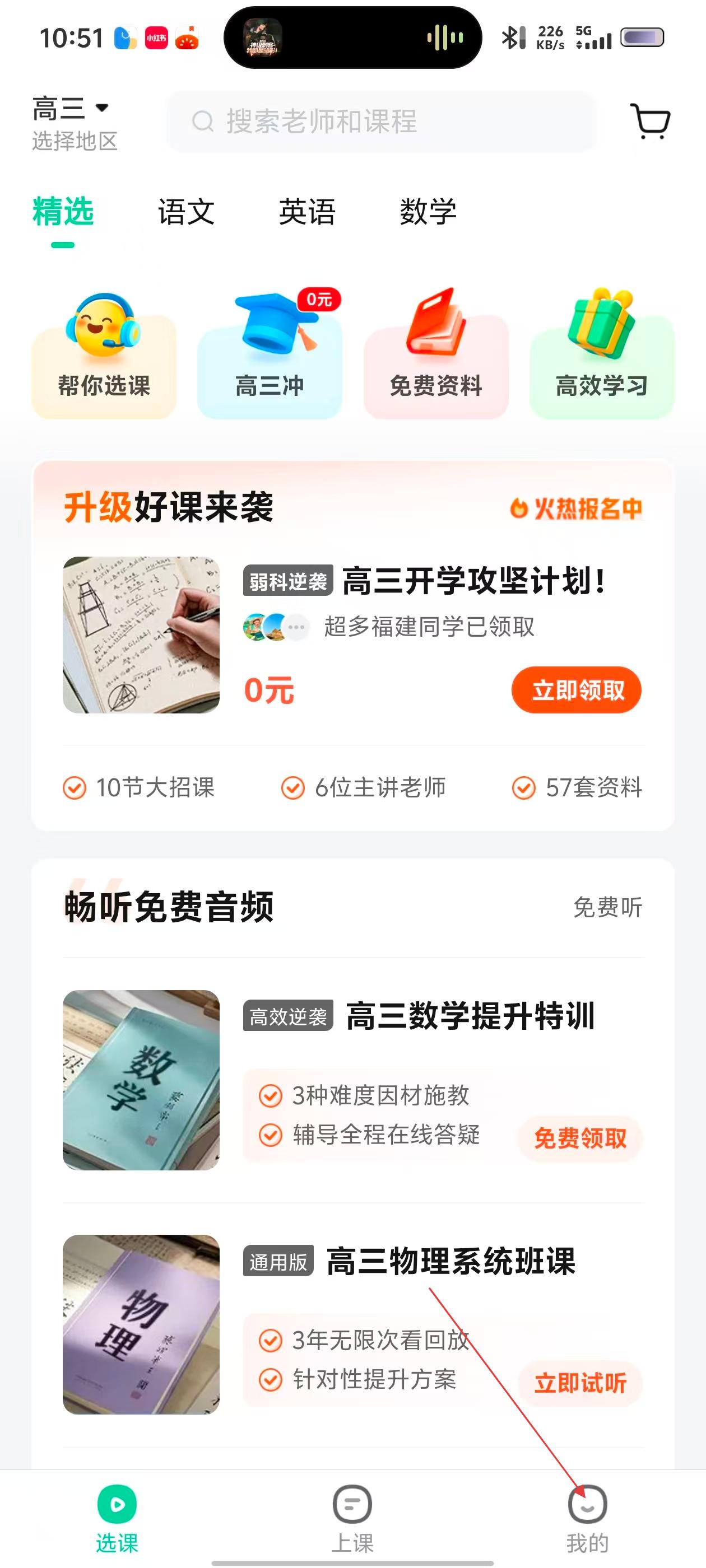Select the 精选 tab

click(x=63, y=212)
